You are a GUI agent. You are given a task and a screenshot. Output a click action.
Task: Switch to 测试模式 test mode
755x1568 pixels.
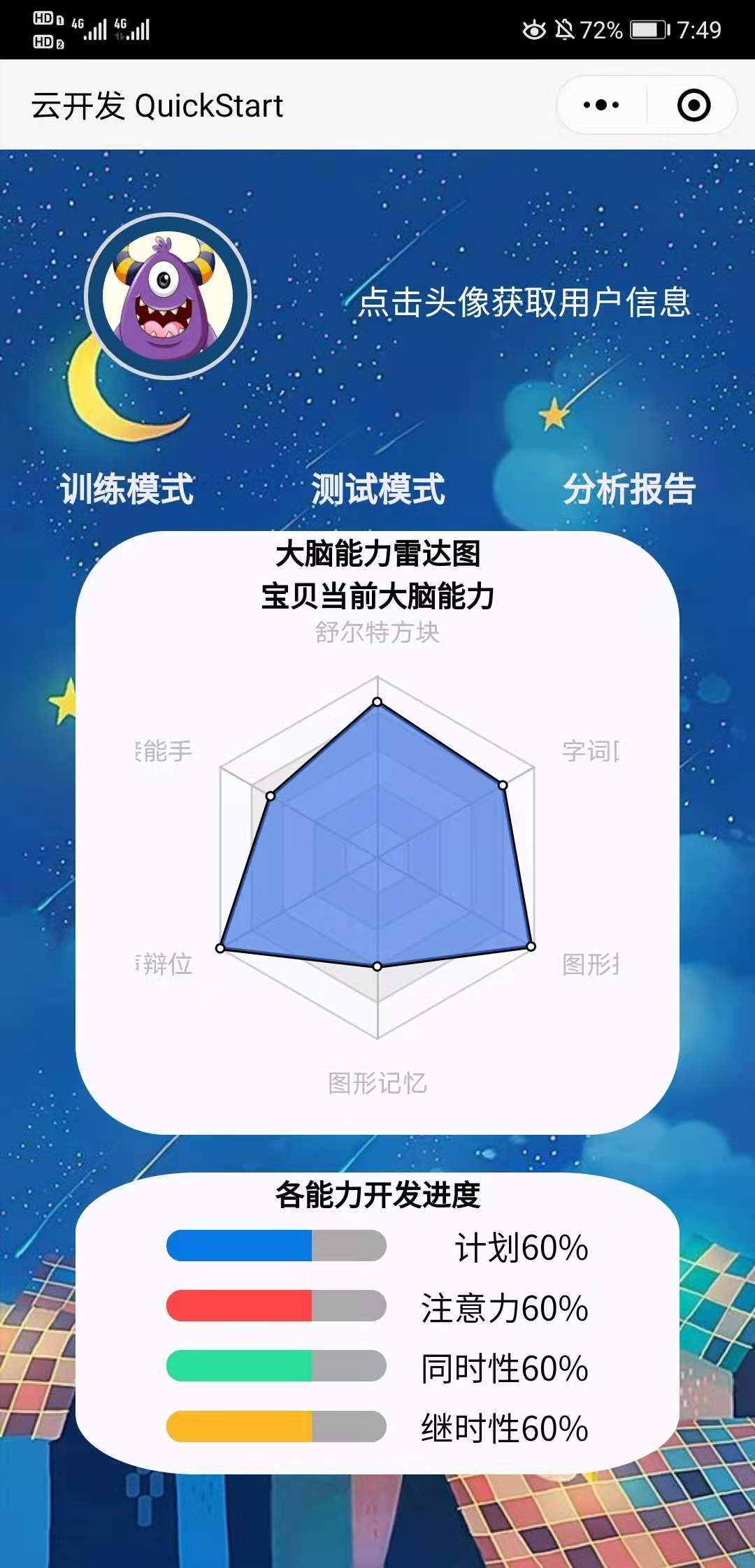[x=377, y=488]
